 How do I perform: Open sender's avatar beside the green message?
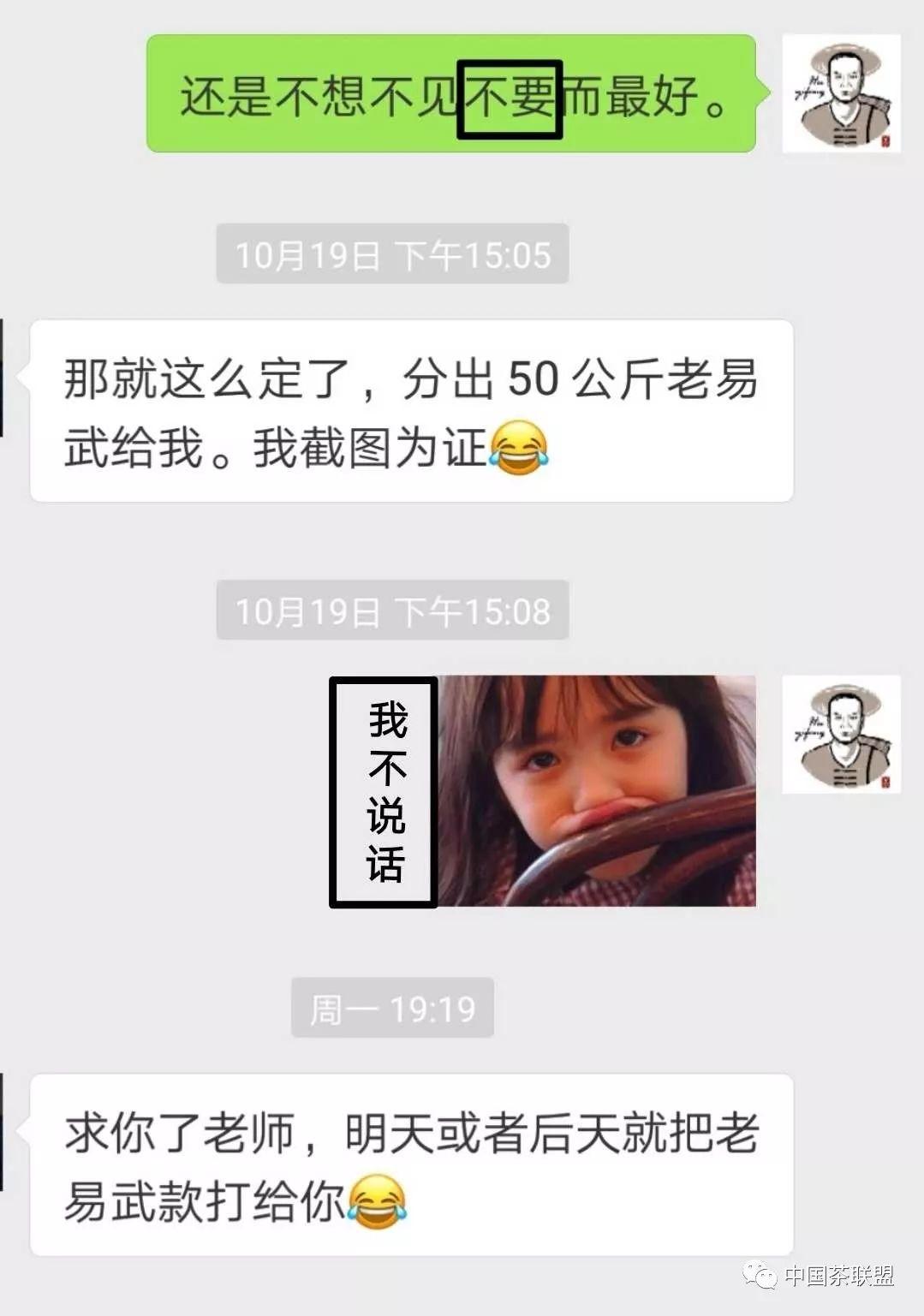[x=841, y=94]
